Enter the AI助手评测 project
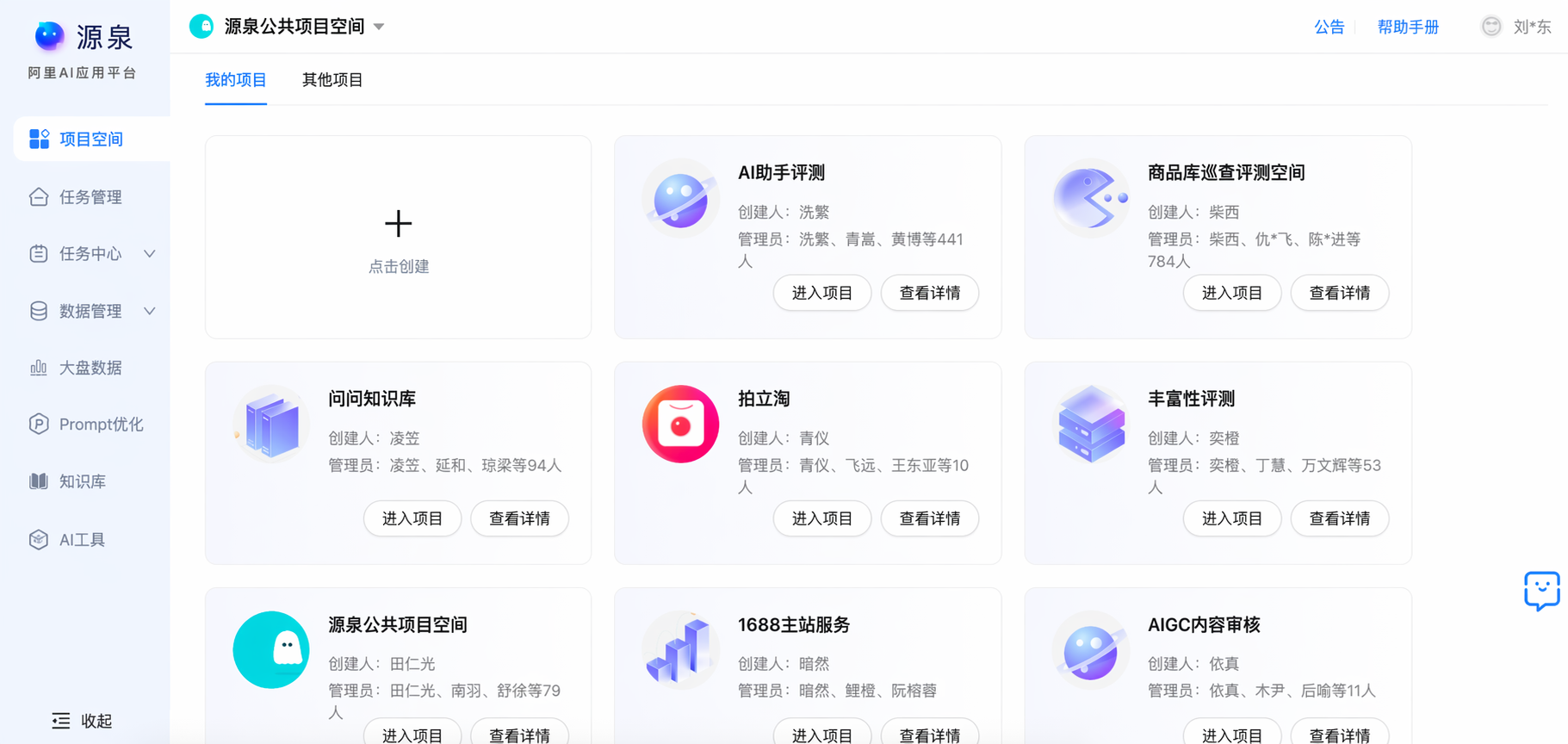This screenshot has width=1568, height=744. tap(822, 293)
